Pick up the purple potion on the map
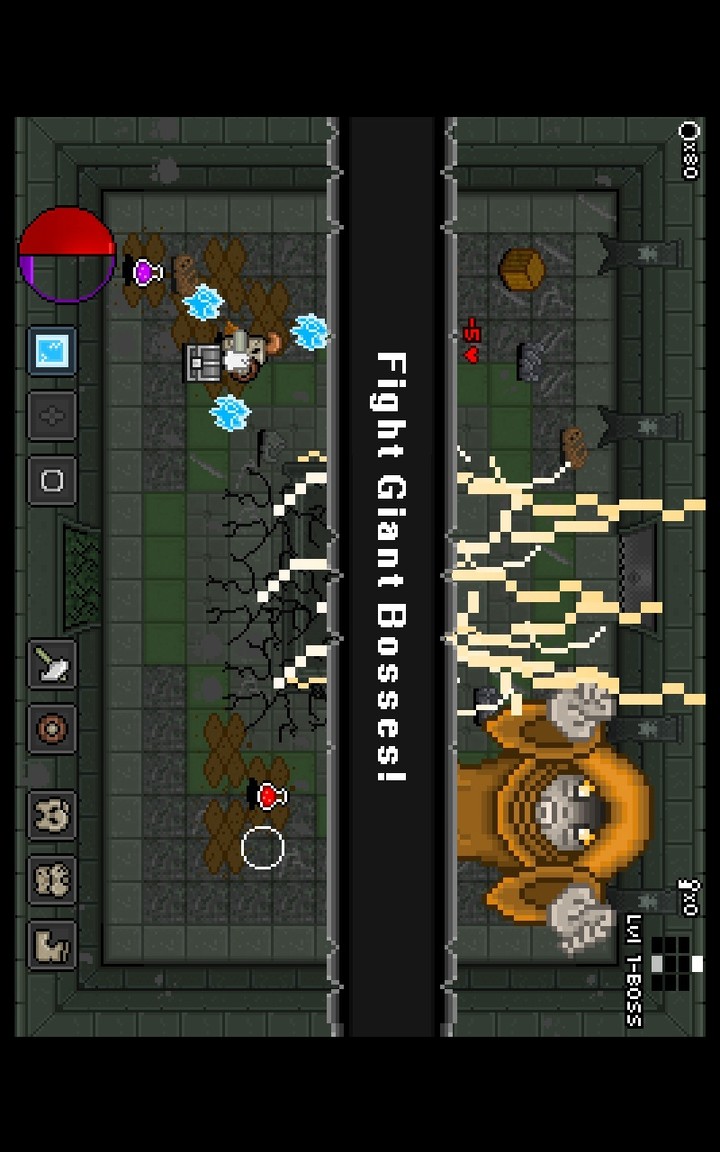The height and width of the screenshot is (1152, 720). click(145, 270)
